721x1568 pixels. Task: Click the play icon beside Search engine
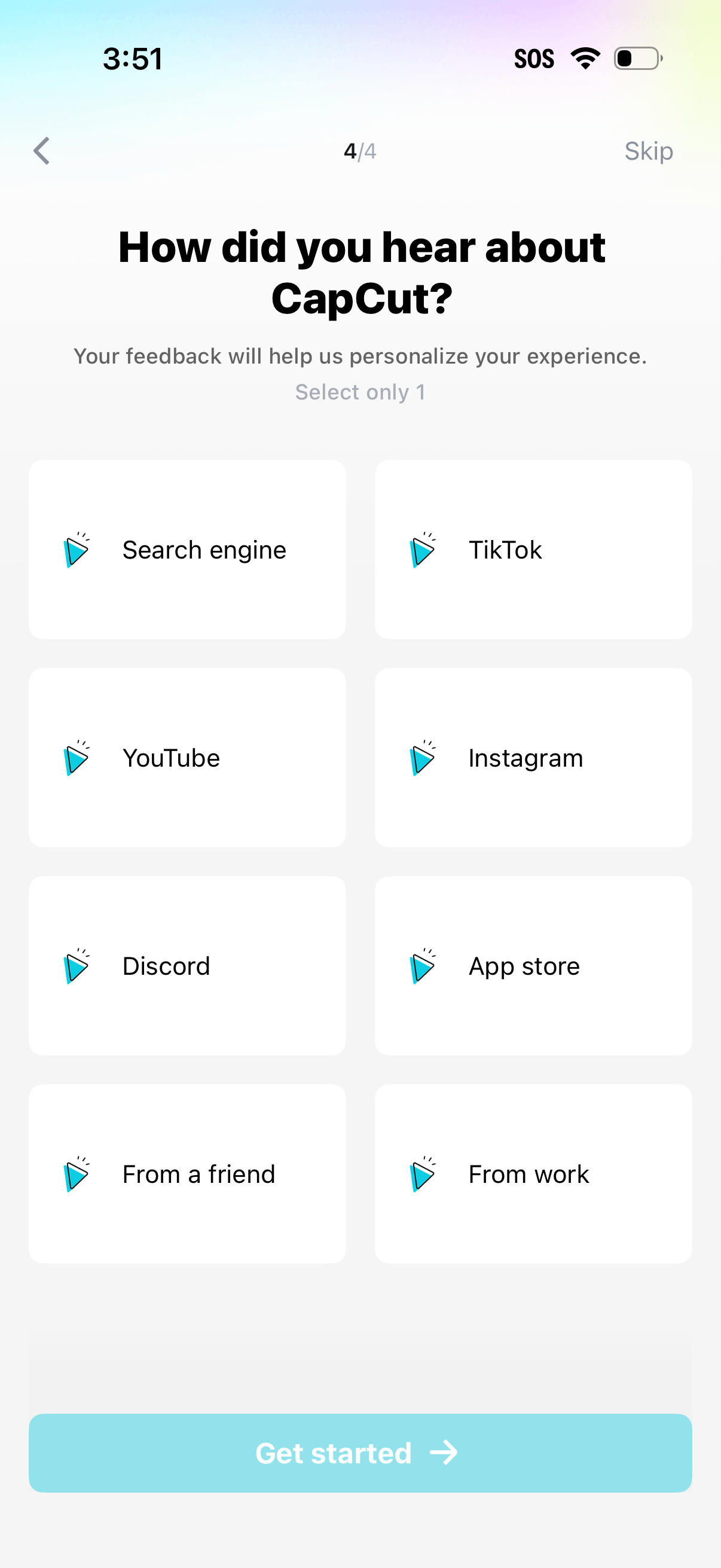point(75,549)
